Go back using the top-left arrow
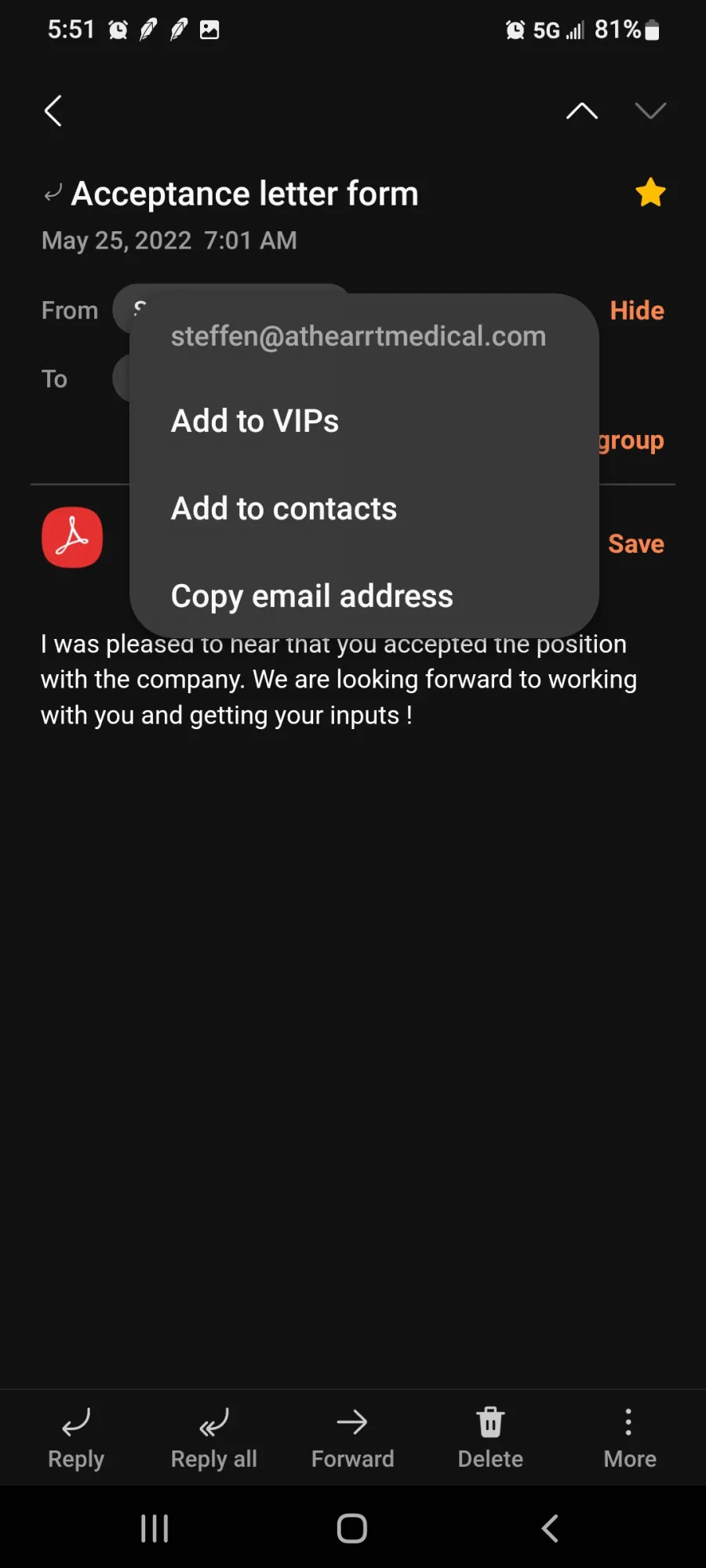This screenshot has width=706, height=1568. pyautogui.click(x=53, y=111)
